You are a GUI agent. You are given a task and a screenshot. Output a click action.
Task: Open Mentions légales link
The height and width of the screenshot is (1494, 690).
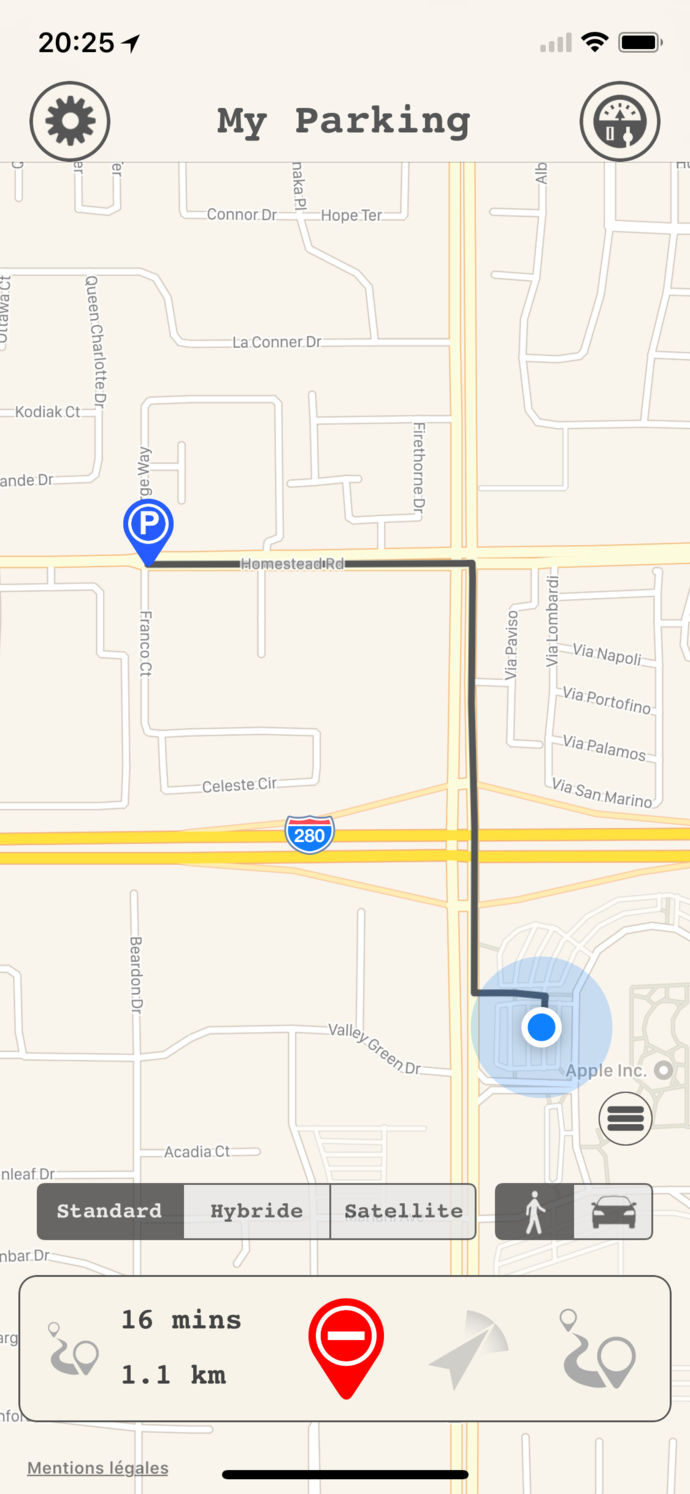point(98,1468)
